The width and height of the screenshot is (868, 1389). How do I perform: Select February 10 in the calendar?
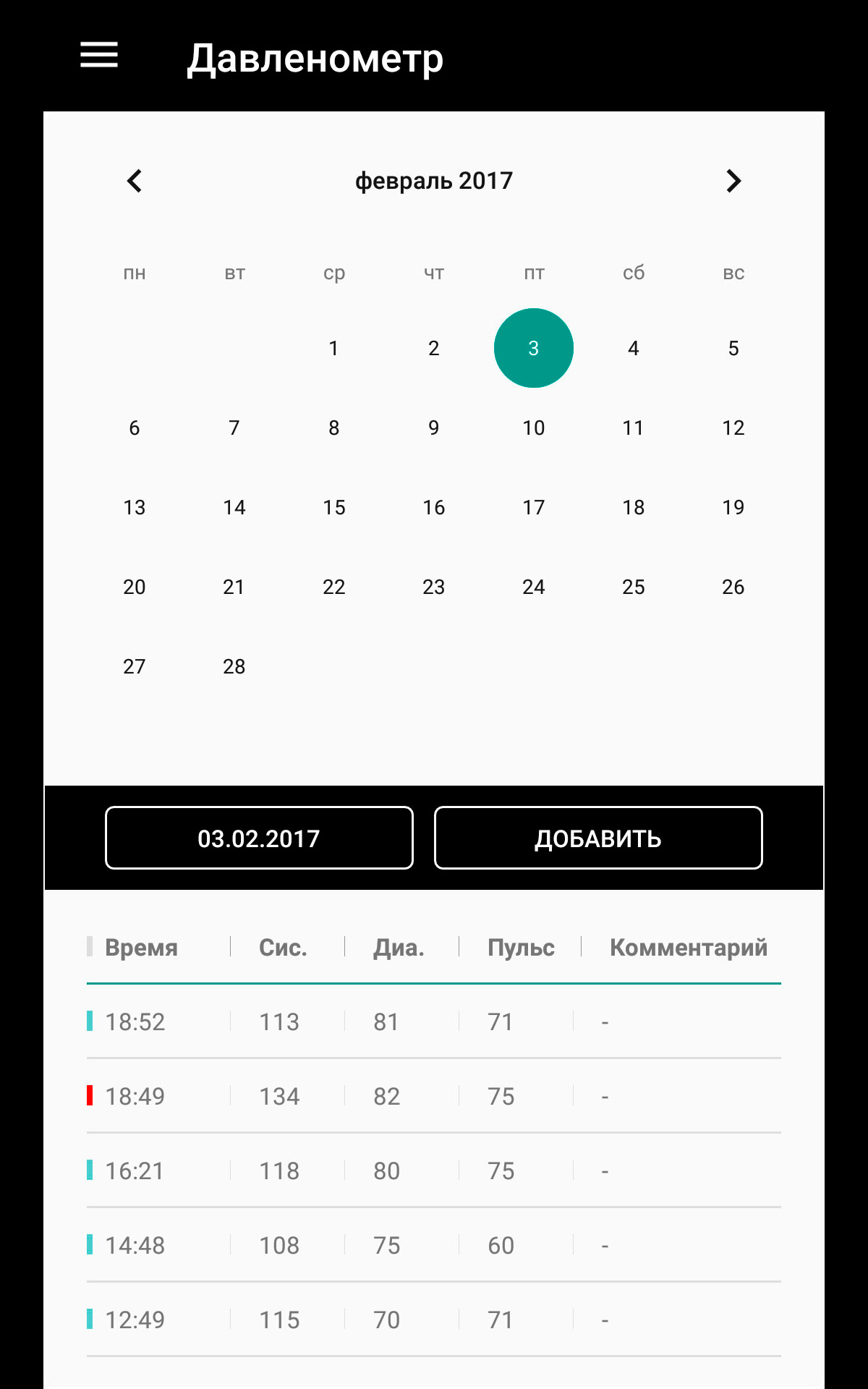point(534,428)
